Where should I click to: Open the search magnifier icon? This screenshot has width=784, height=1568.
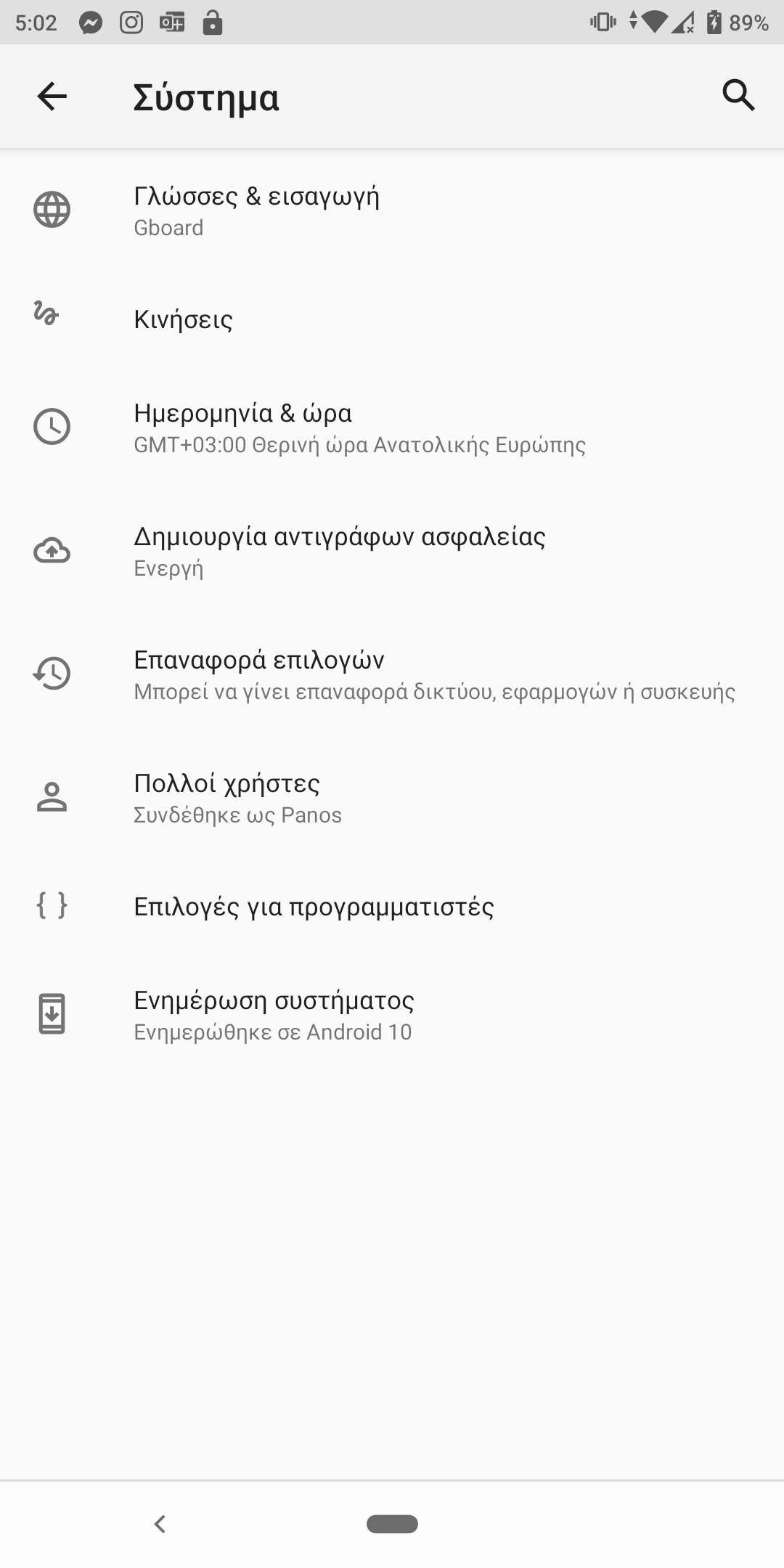(x=738, y=94)
